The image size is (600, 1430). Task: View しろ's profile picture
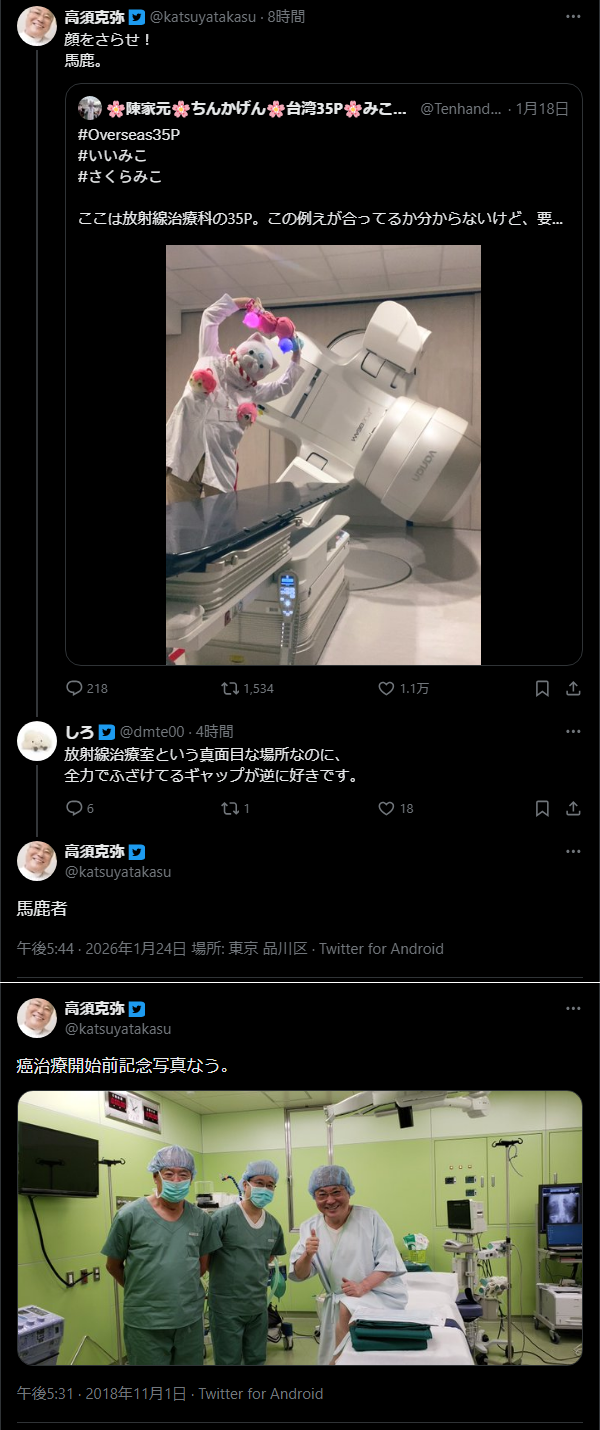(37, 741)
